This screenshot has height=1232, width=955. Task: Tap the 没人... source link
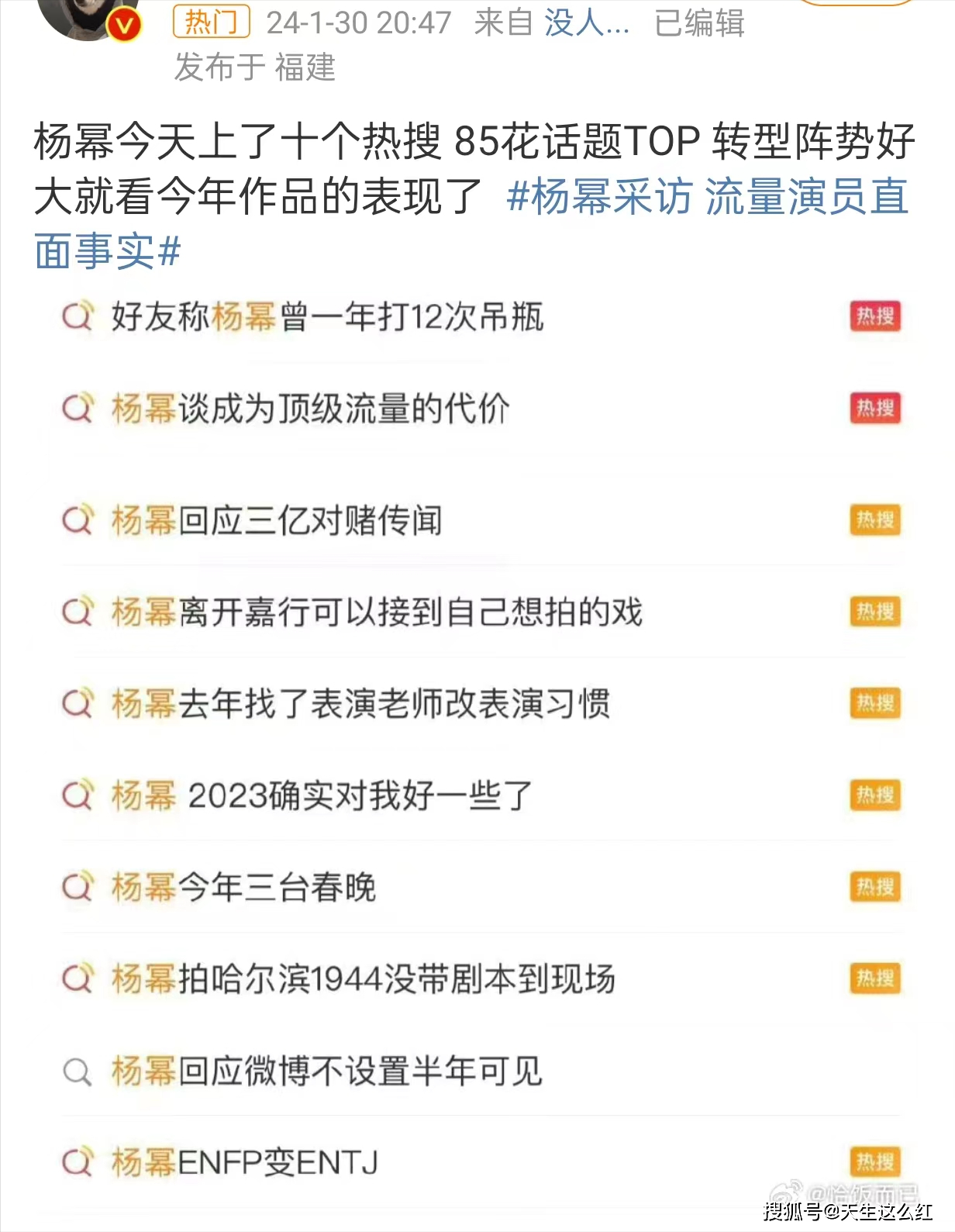586,23
